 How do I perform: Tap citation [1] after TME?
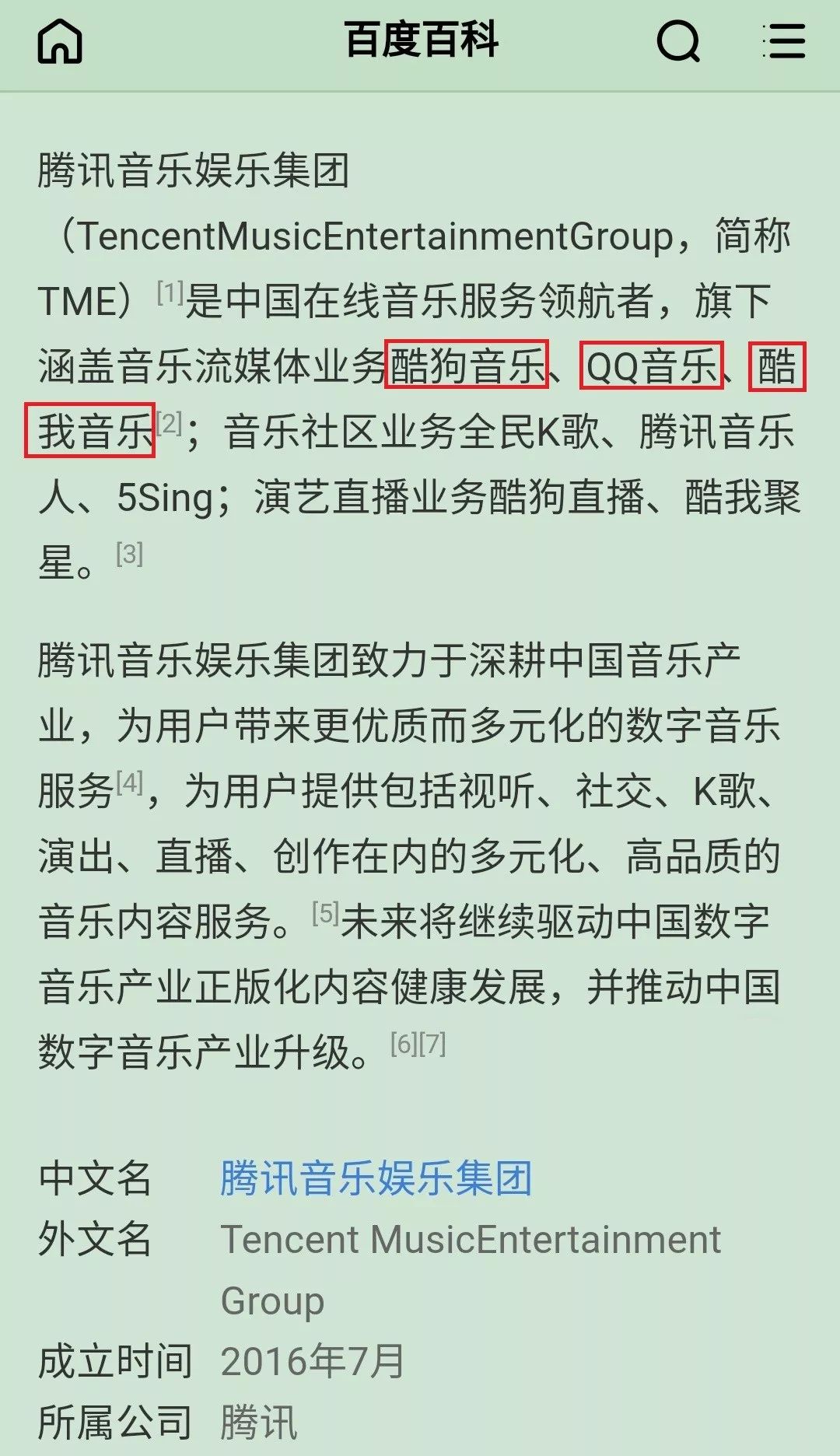(x=170, y=292)
